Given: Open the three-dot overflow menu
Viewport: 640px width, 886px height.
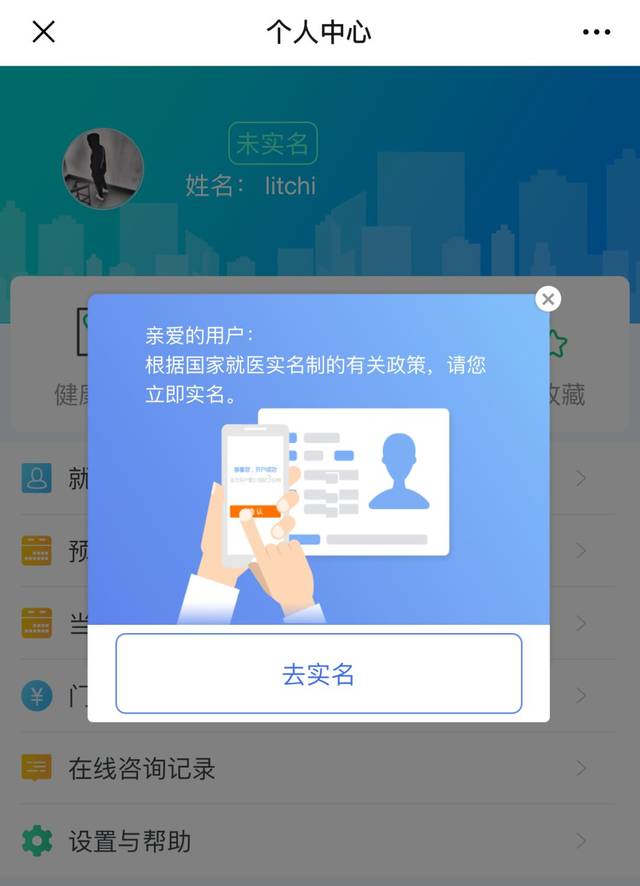Looking at the screenshot, I should pyautogui.click(x=597, y=32).
